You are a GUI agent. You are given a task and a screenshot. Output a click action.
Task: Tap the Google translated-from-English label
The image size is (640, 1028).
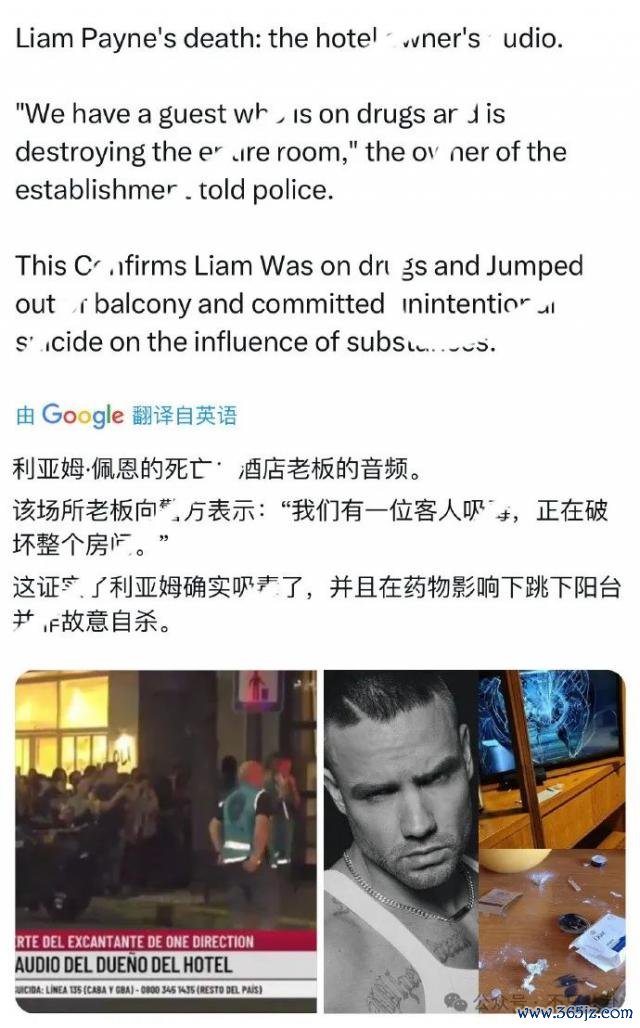126,414
